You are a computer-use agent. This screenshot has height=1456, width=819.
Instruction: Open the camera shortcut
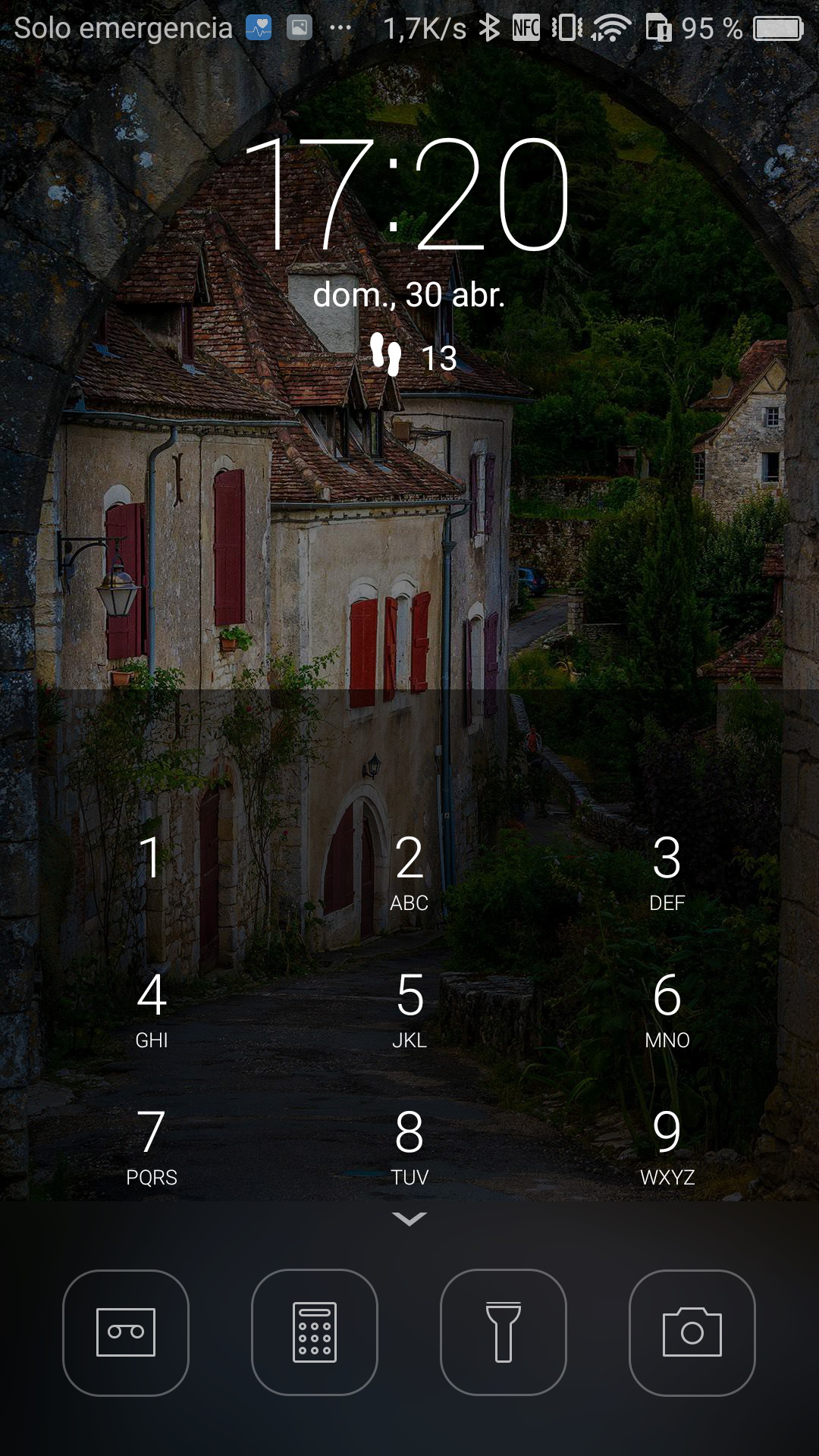[692, 1332]
